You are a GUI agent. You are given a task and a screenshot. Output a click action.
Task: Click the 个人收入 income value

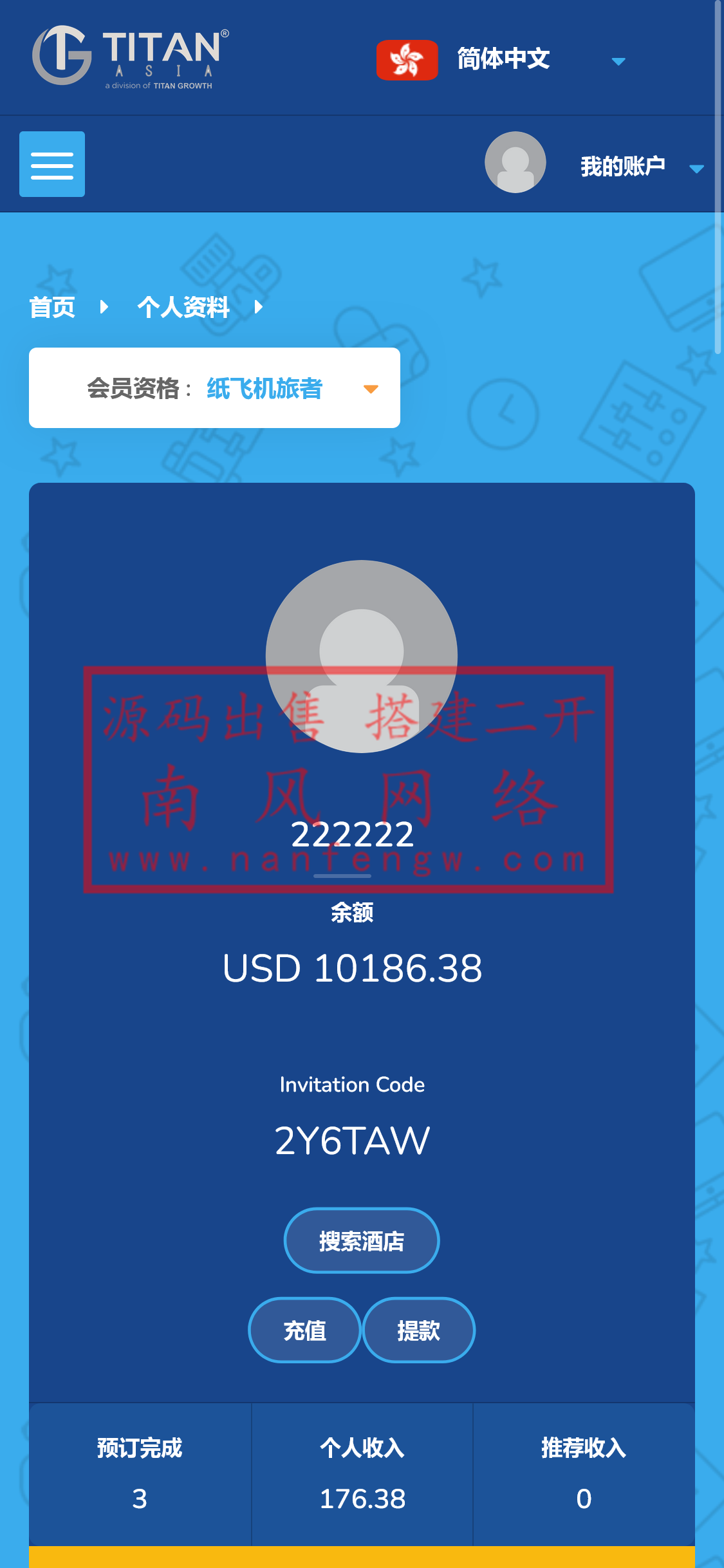(362, 1498)
